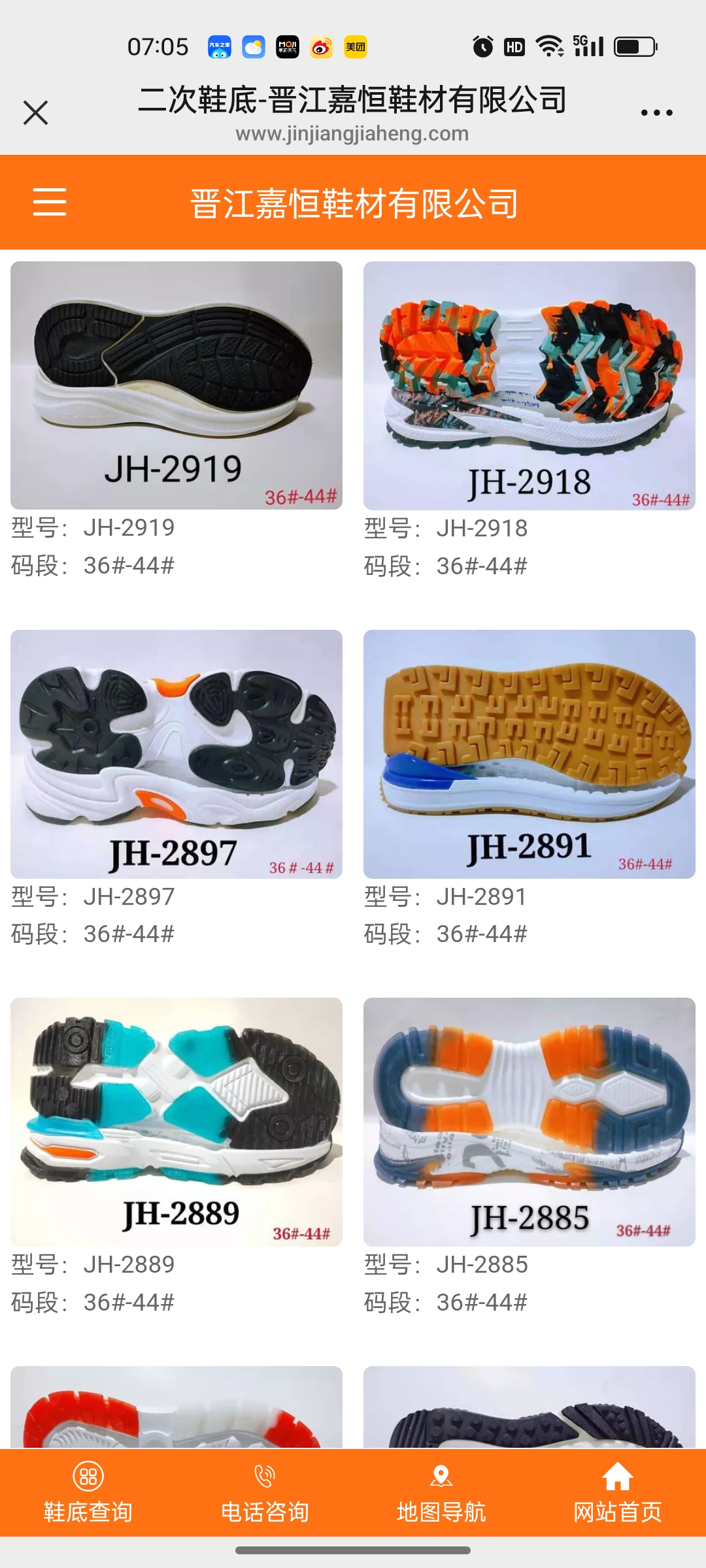Image resolution: width=706 pixels, height=1568 pixels.
Task: Tap 电话咨询 to call for inquiry
Action: (265, 1492)
